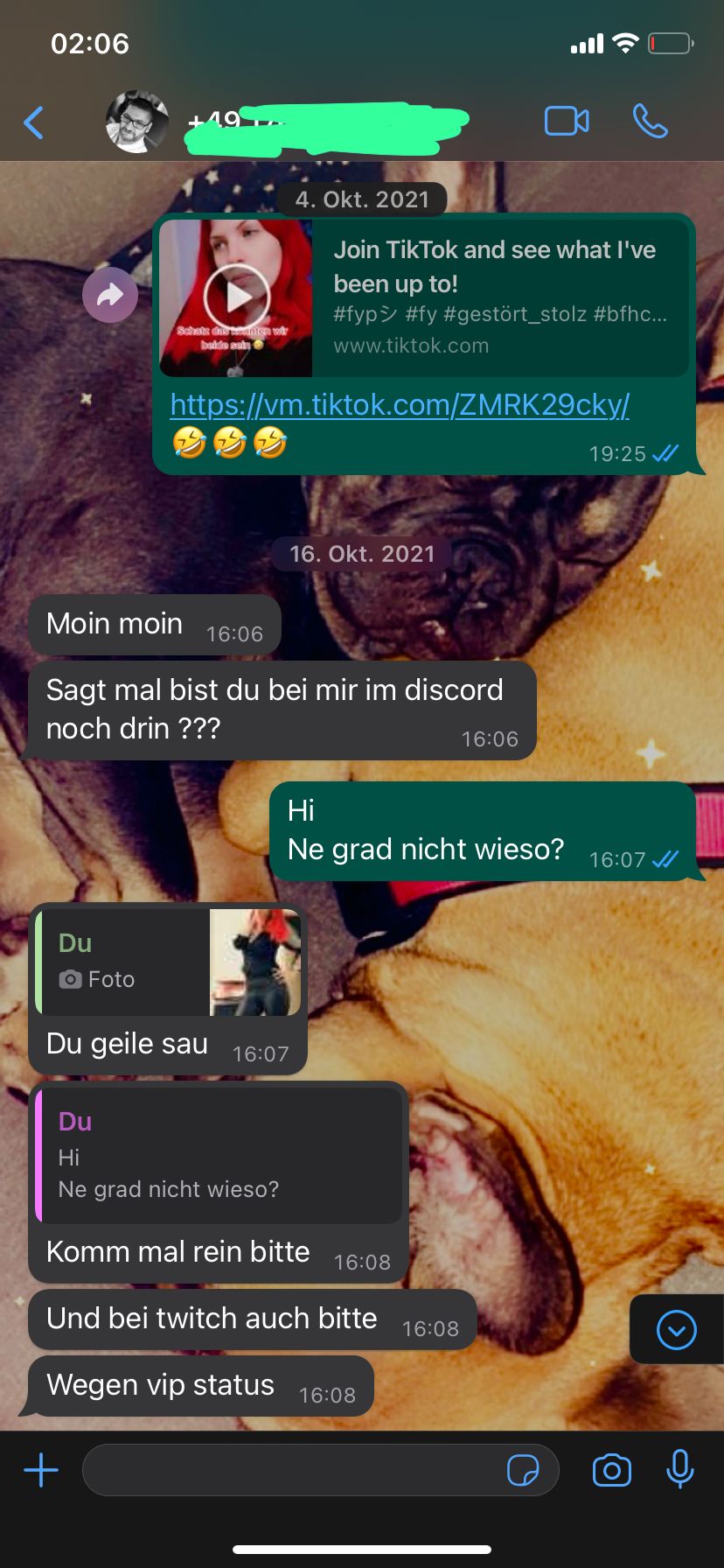Start a voice call
The width and height of the screenshot is (724, 1568).
pos(650,122)
